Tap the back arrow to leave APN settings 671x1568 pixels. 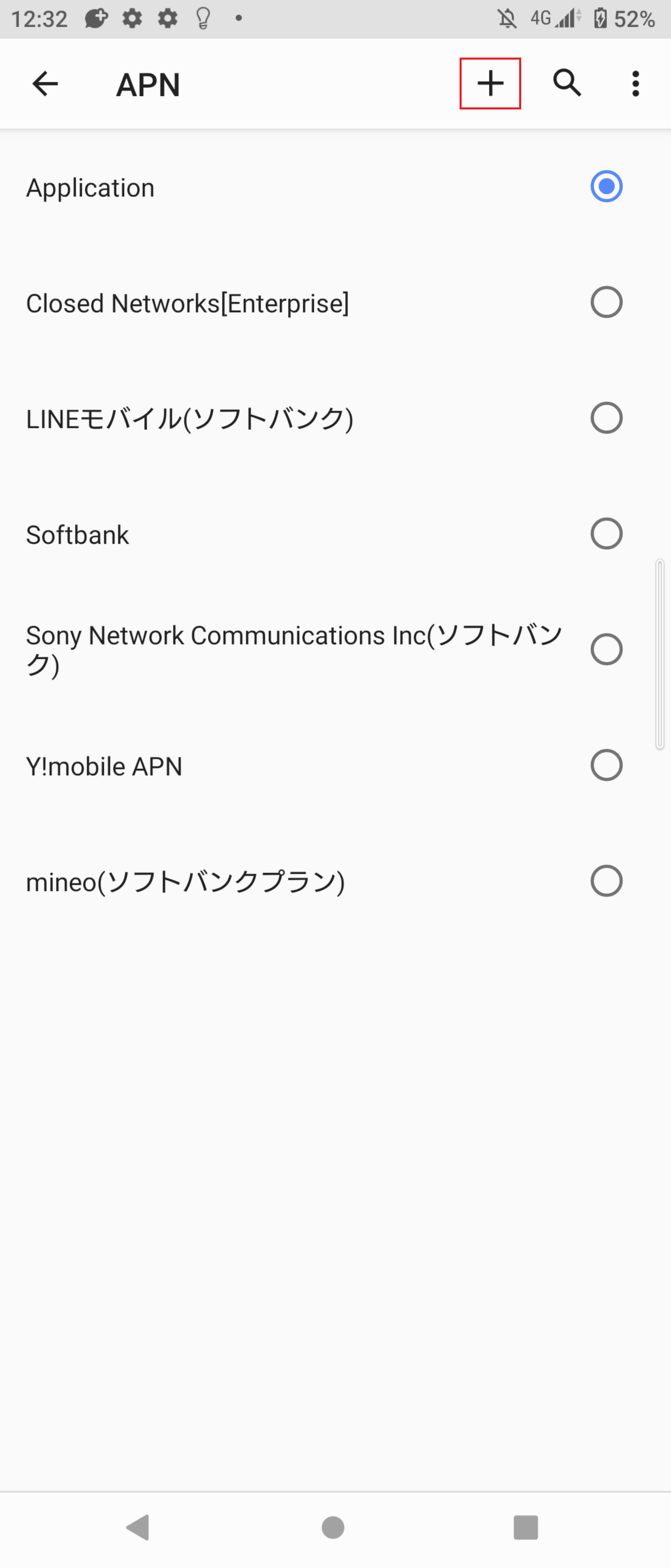44,83
